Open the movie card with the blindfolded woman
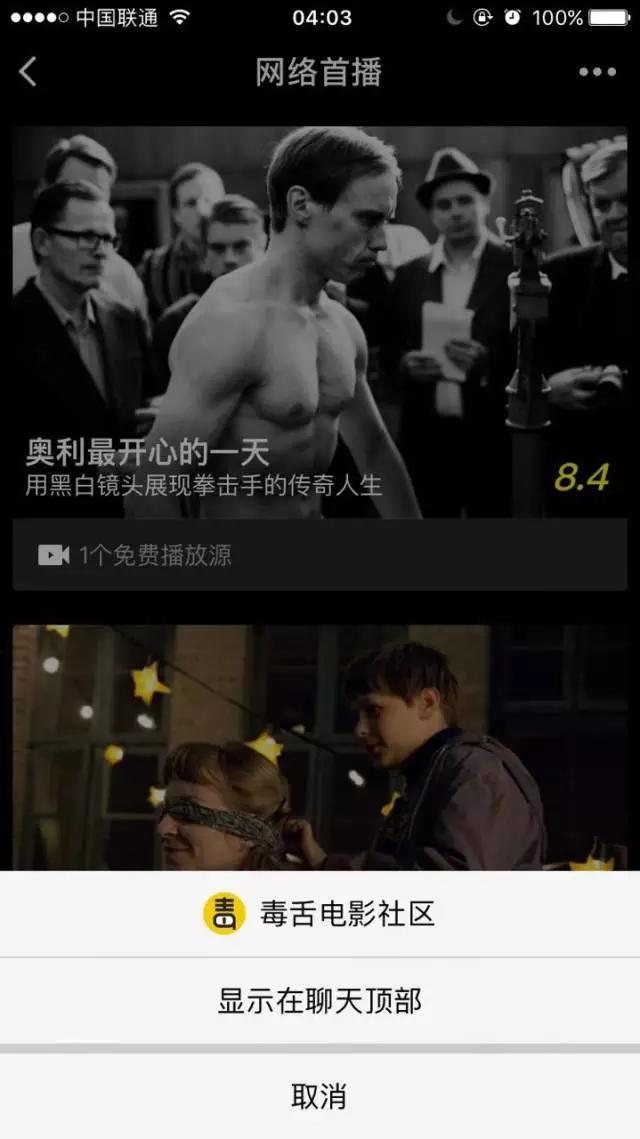This screenshot has width=640, height=1139. click(x=319, y=747)
